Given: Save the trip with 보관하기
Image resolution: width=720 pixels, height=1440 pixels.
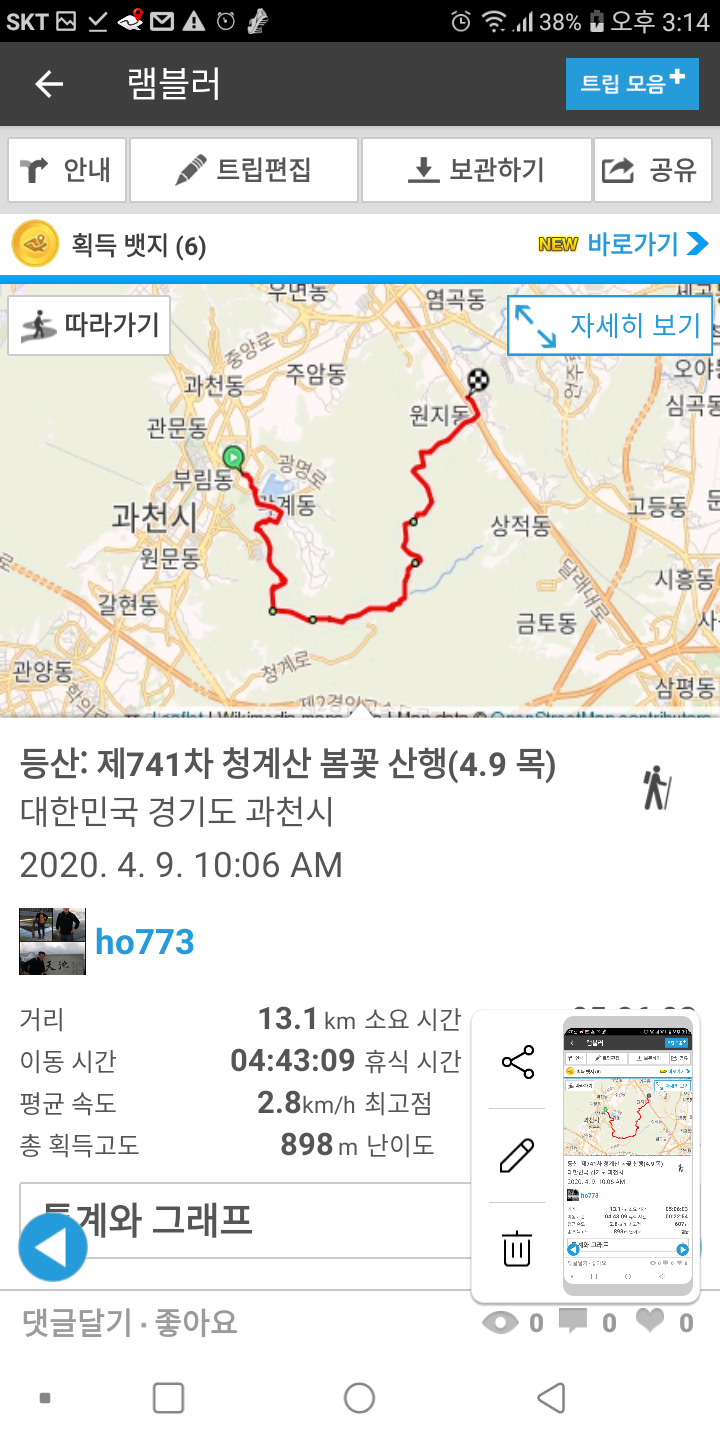Looking at the screenshot, I should point(476,170).
